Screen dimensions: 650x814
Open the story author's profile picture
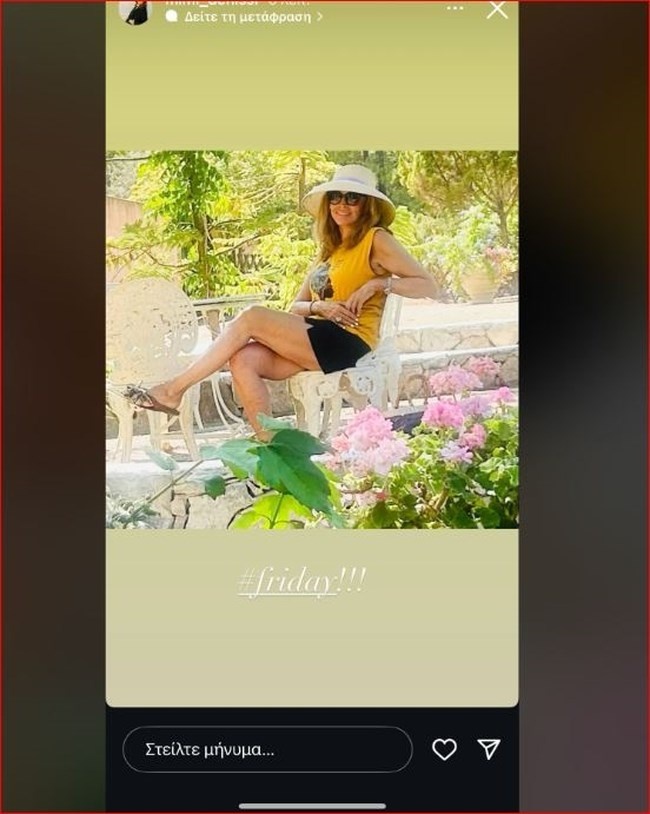tap(135, 10)
